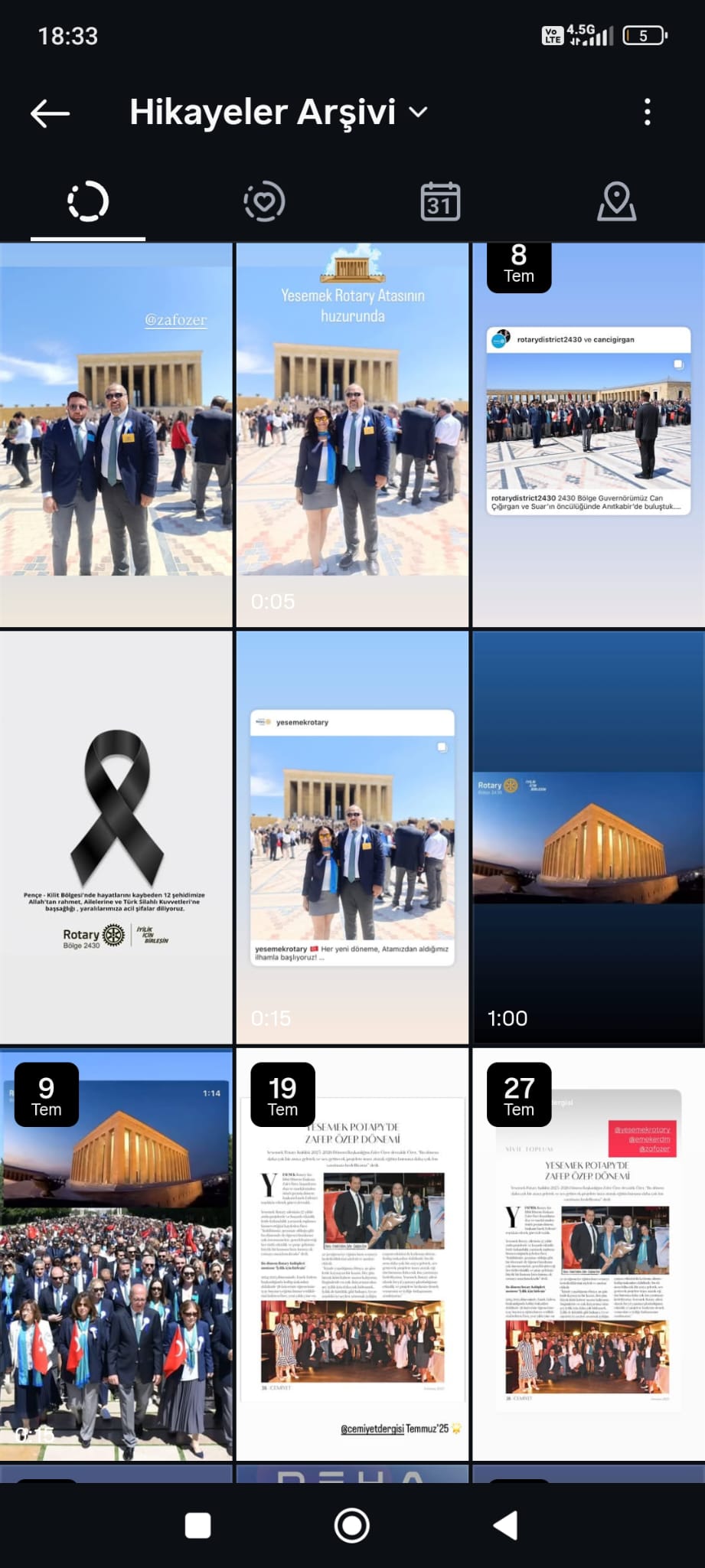Open the yesemekrotary post story
Viewport: 705px width, 1568px height.
352,837
